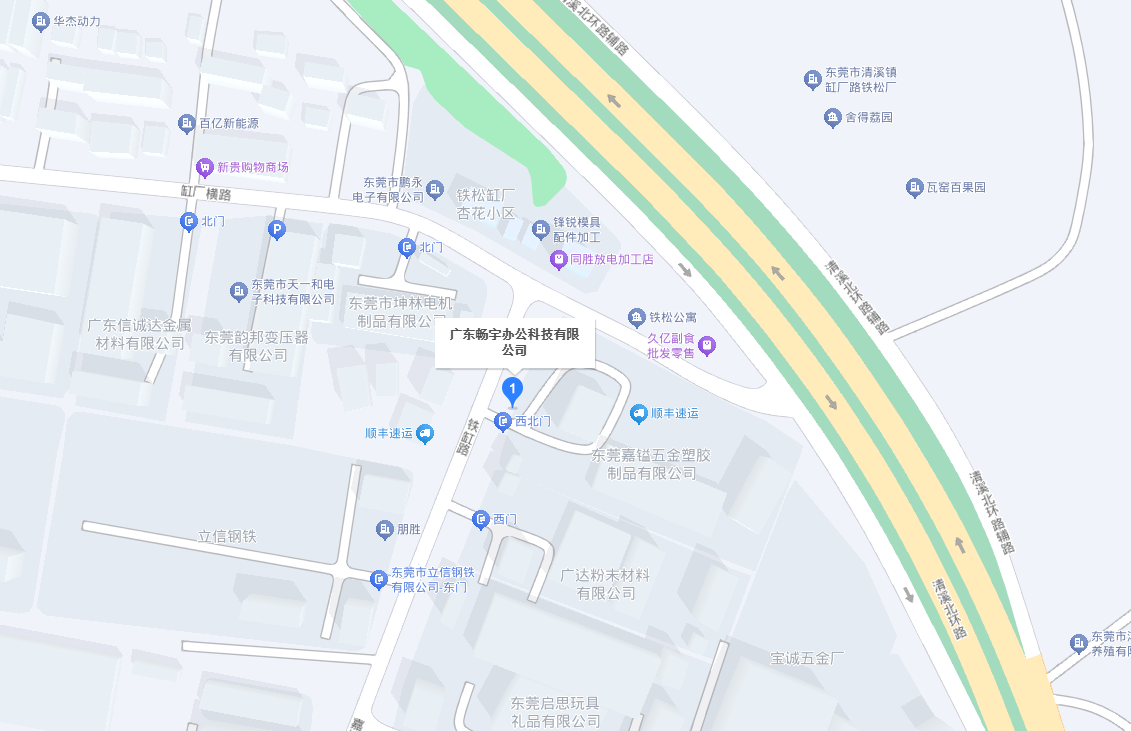The width and height of the screenshot is (1131, 731).
Task: Open the 瓦窑百果园 marker
Action: pyautogui.click(x=914, y=187)
